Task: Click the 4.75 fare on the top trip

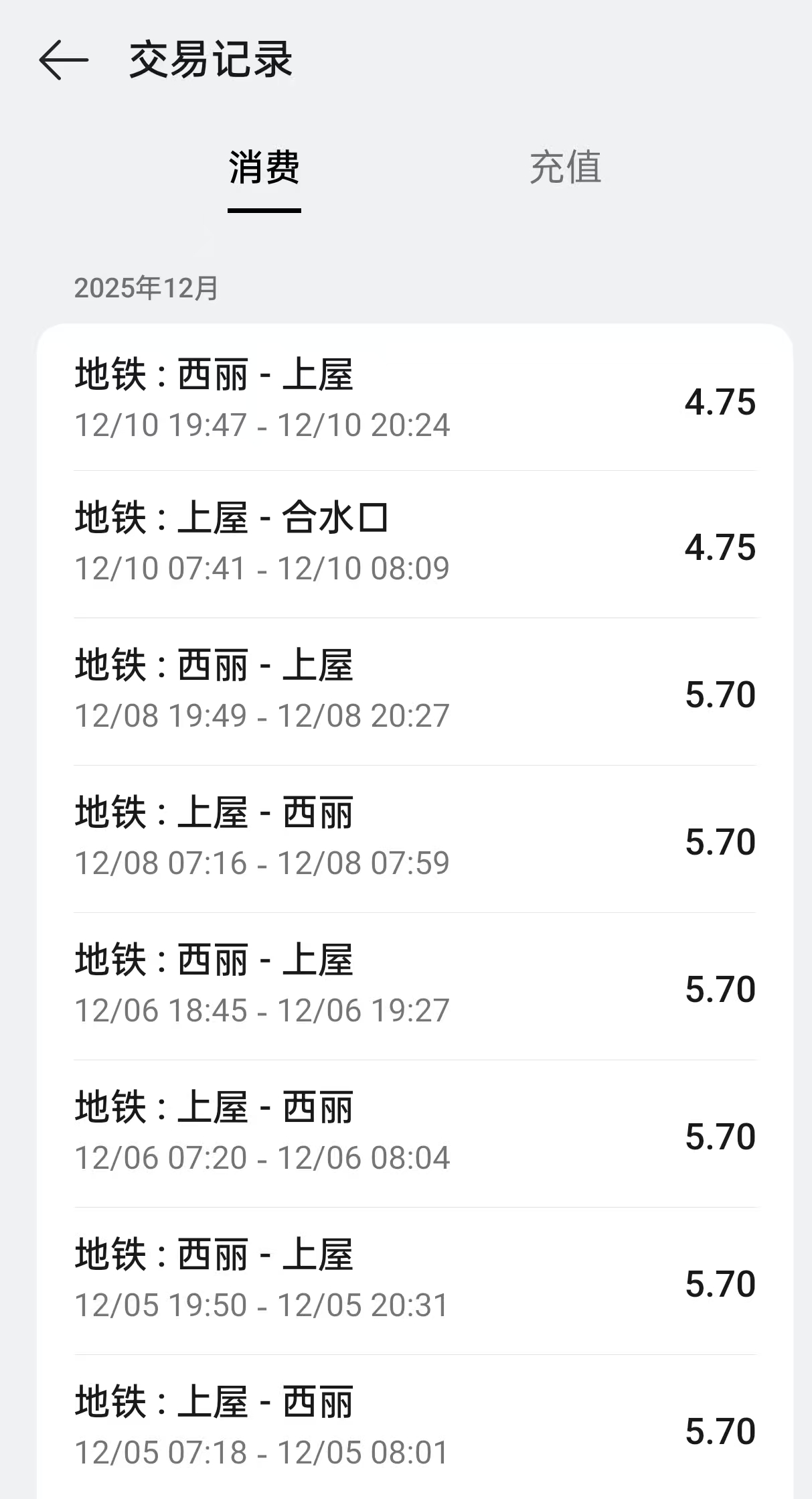Action: click(x=721, y=402)
